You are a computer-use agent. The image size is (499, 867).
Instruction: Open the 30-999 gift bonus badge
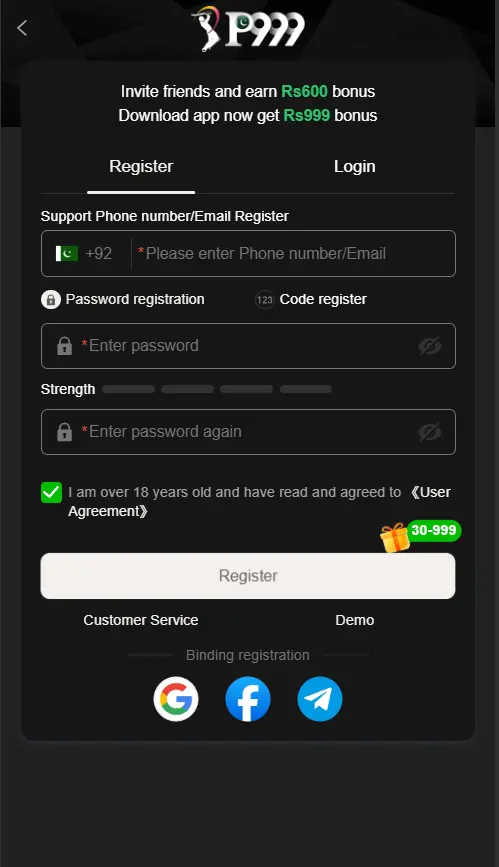(x=420, y=535)
